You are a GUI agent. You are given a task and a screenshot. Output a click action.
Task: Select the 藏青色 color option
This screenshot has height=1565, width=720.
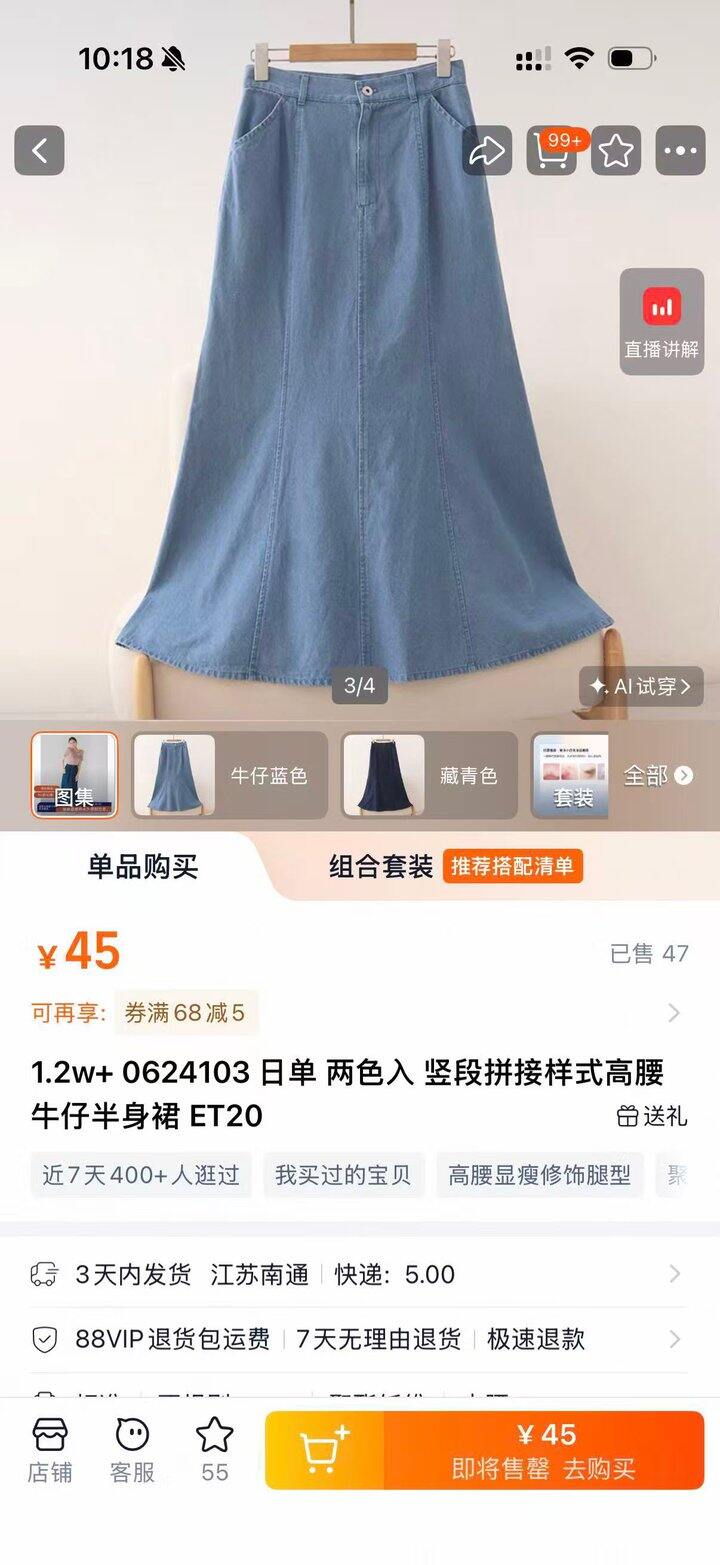[430, 775]
